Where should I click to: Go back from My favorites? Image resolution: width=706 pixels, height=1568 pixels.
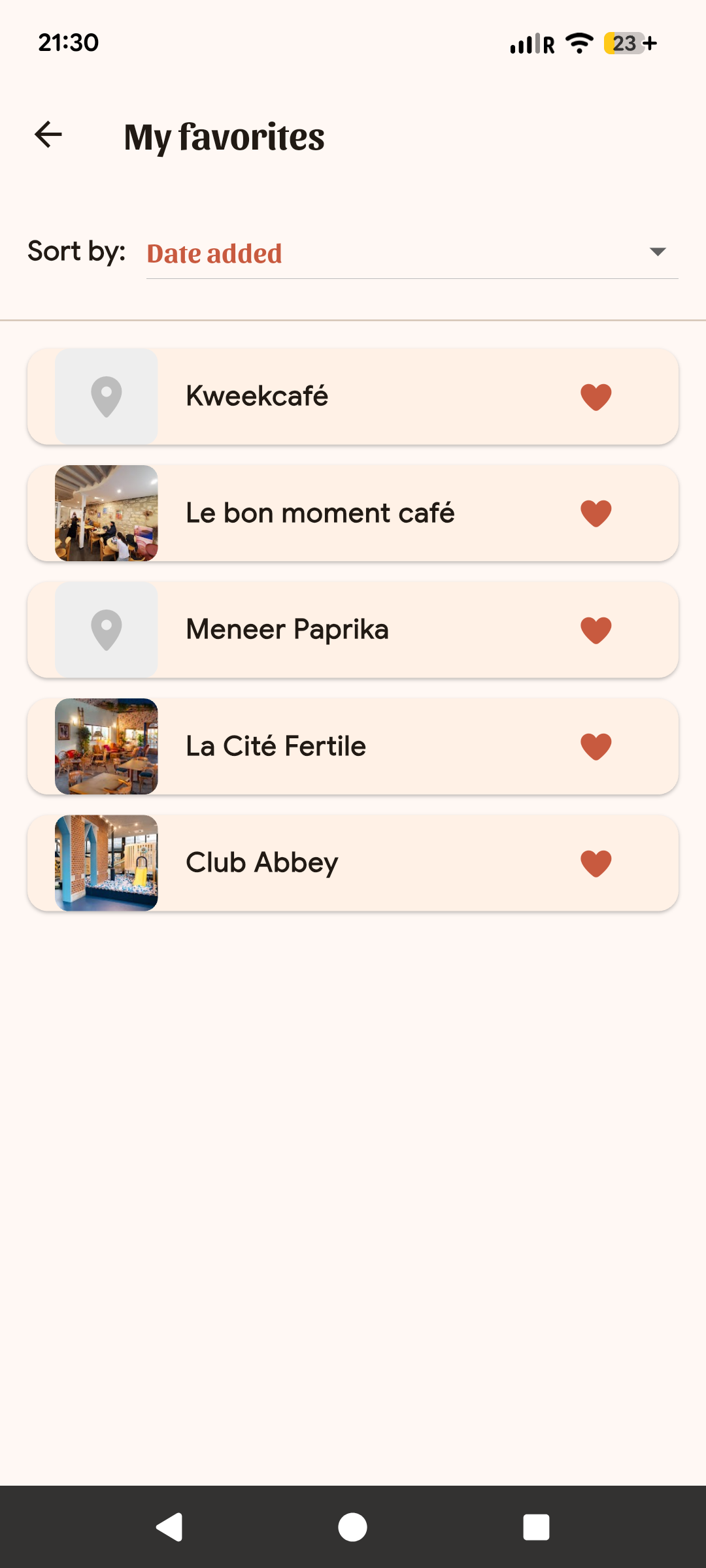[x=48, y=135]
